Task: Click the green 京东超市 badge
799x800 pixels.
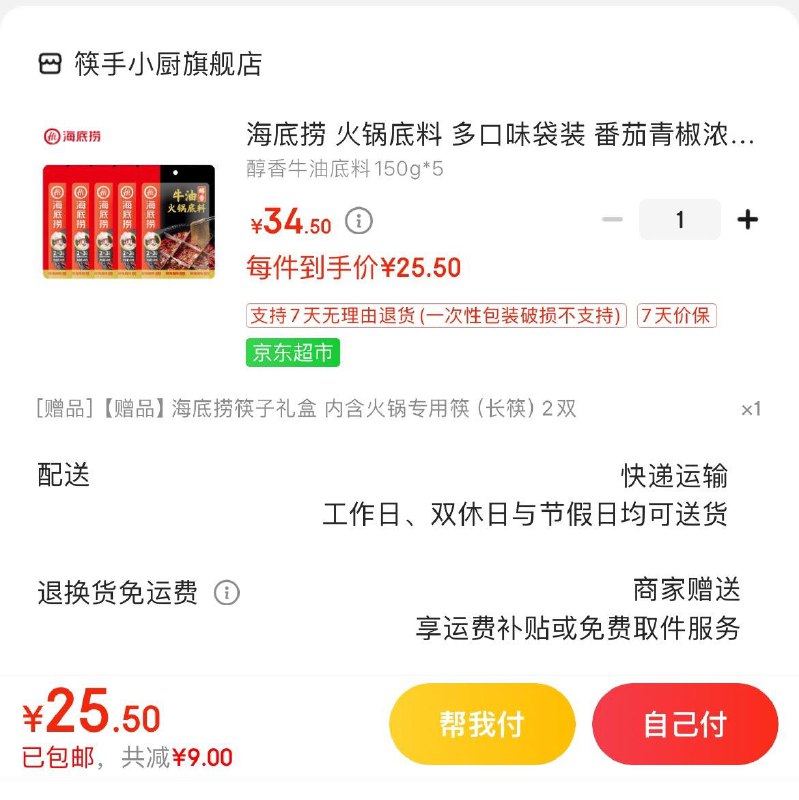Action: coord(291,353)
